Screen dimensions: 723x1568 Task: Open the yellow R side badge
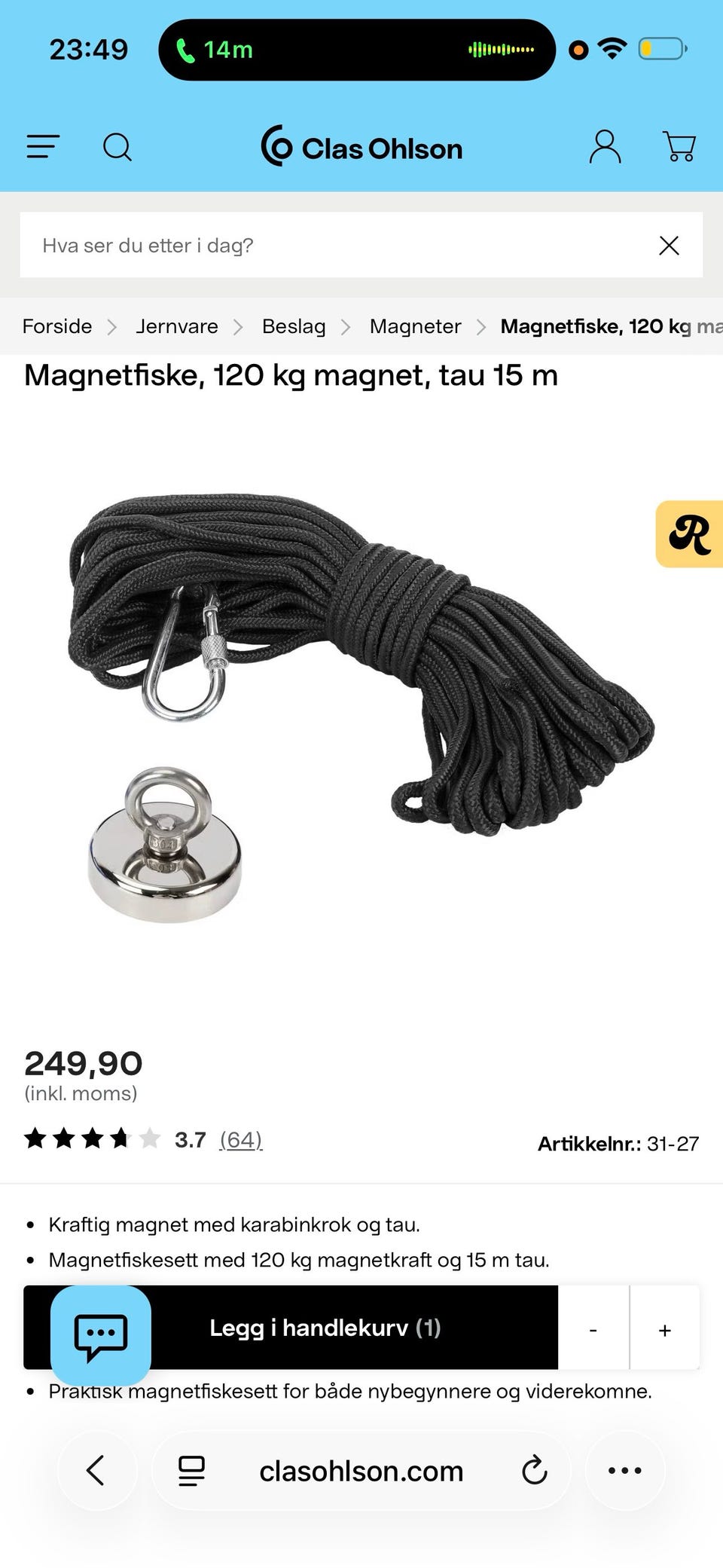[689, 533]
